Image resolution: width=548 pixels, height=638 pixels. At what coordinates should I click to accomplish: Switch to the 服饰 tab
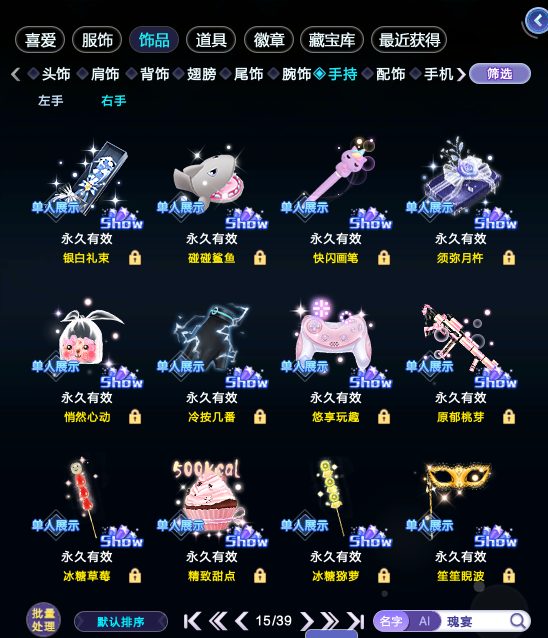pyautogui.click(x=97, y=40)
